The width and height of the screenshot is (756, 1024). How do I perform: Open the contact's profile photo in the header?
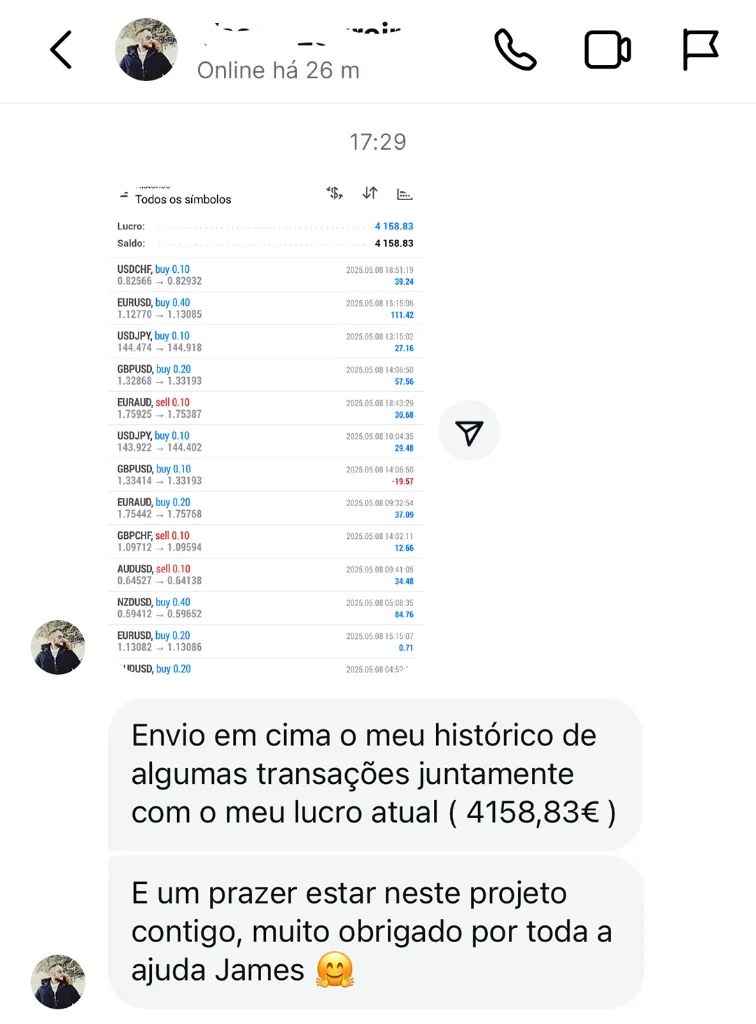[147, 50]
